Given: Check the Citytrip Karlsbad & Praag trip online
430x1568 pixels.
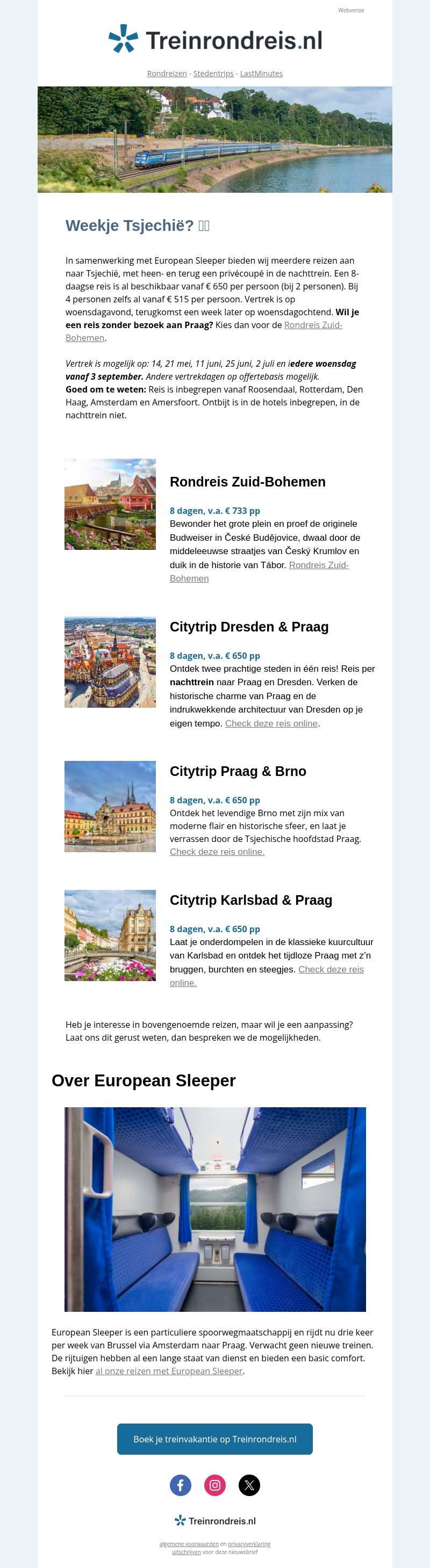Looking at the screenshot, I should 331,969.
